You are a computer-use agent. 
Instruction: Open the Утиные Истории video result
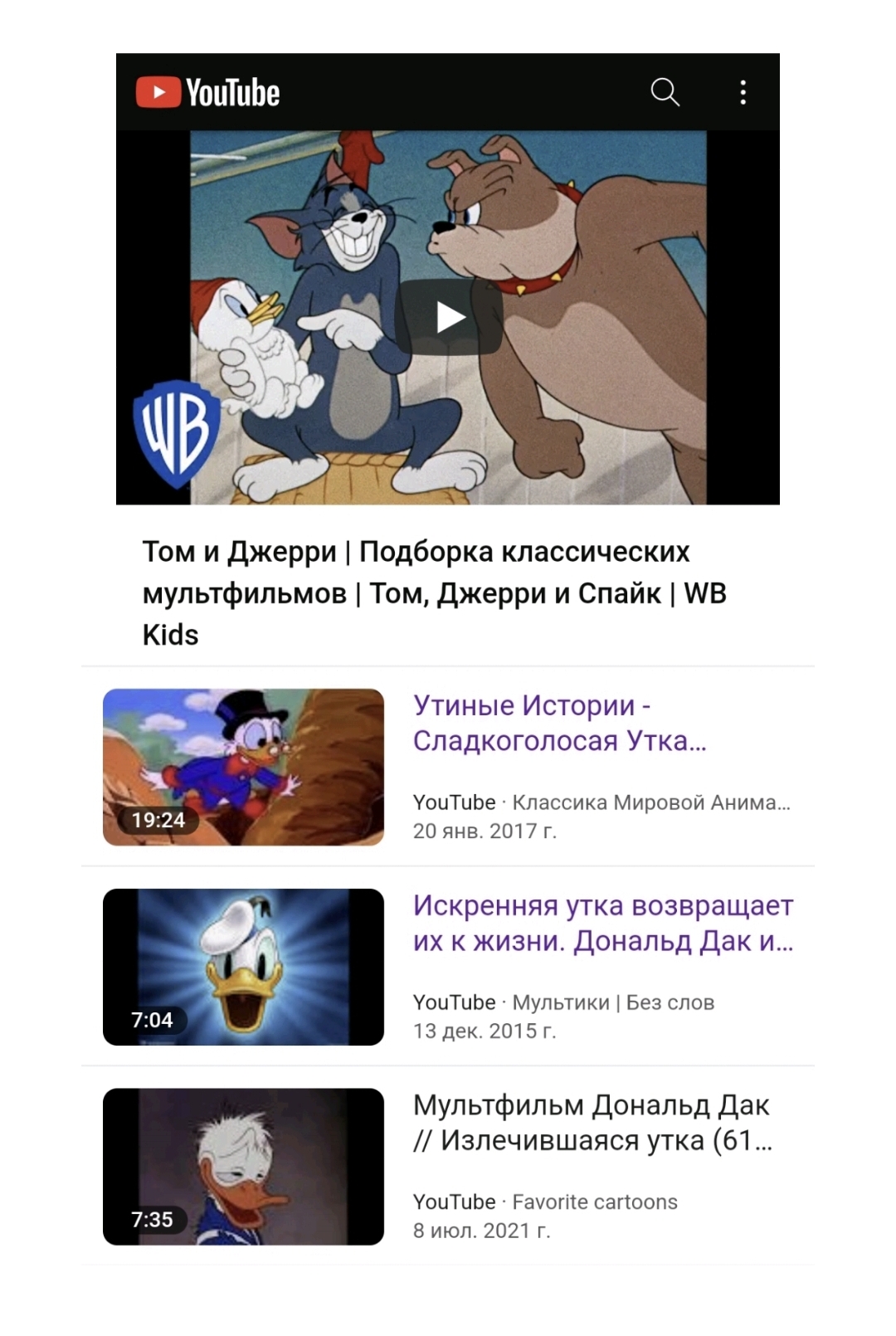(560, 723)
